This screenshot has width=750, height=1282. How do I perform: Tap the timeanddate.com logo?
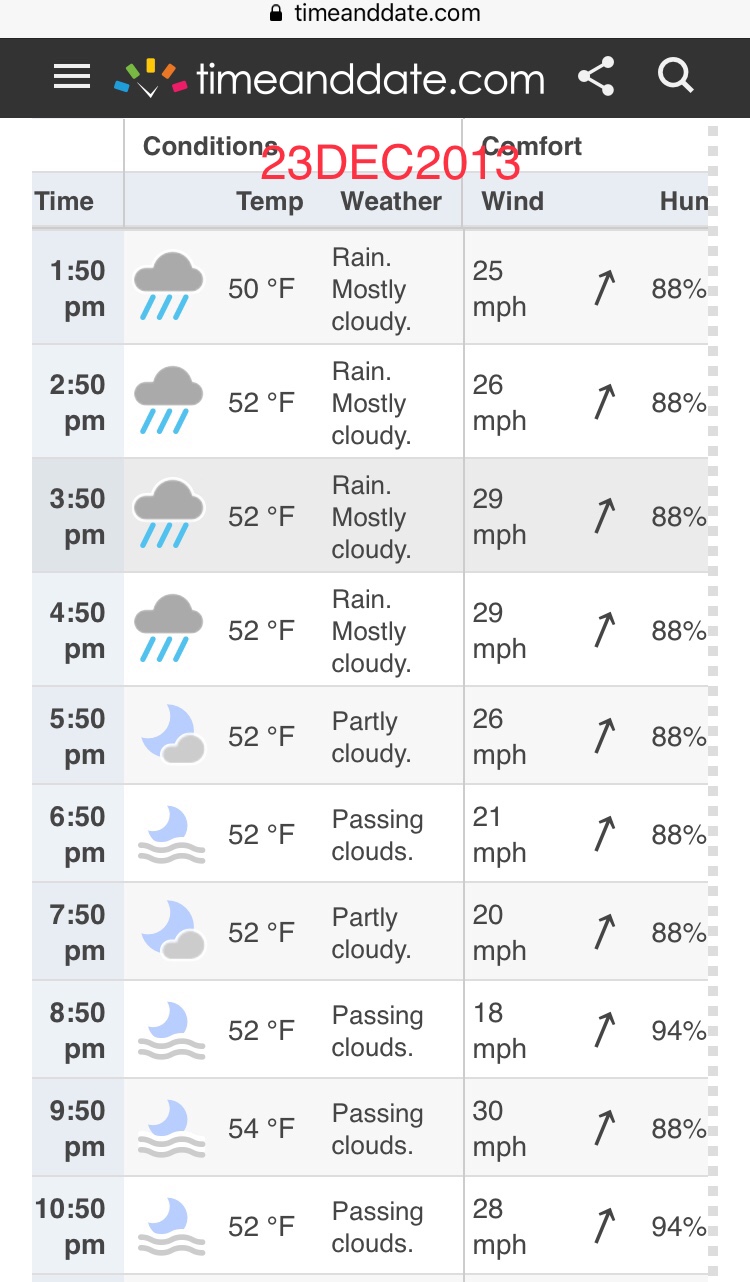[x=330, y=78]
